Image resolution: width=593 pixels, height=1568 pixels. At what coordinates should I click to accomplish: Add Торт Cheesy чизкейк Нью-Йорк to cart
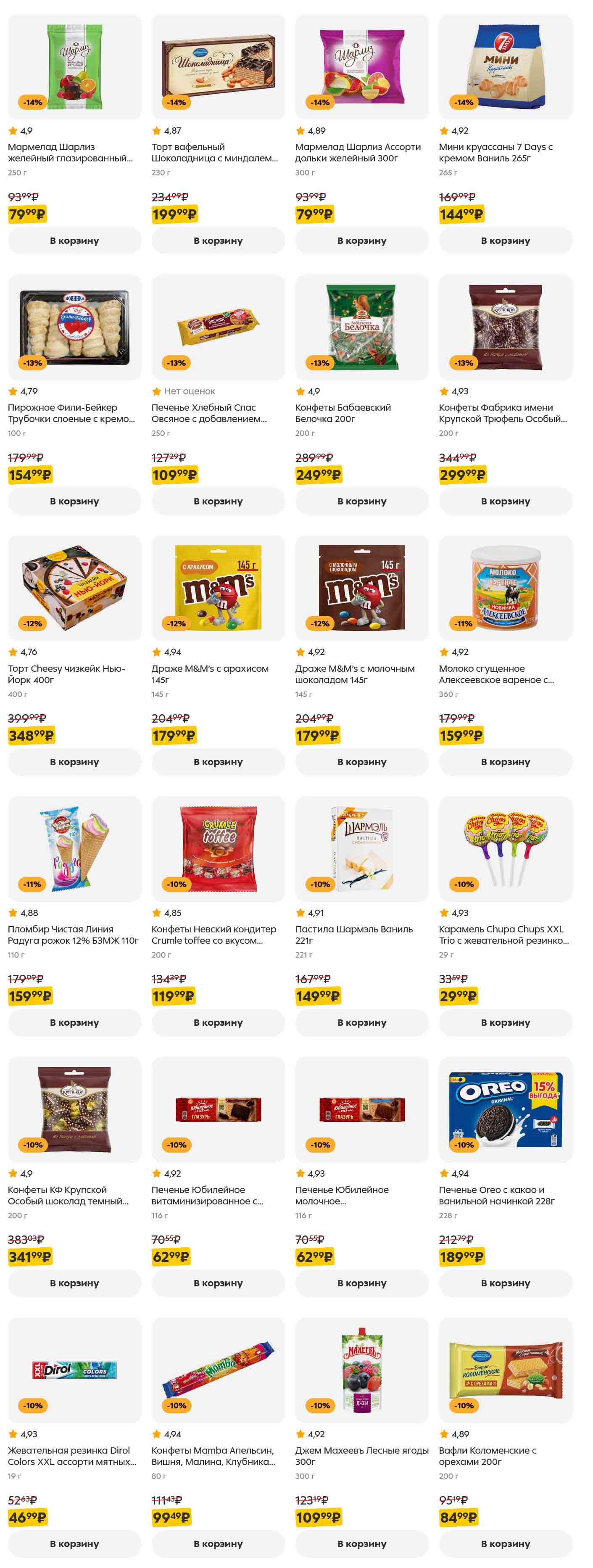pyautogui.click(x=74, y=761)
